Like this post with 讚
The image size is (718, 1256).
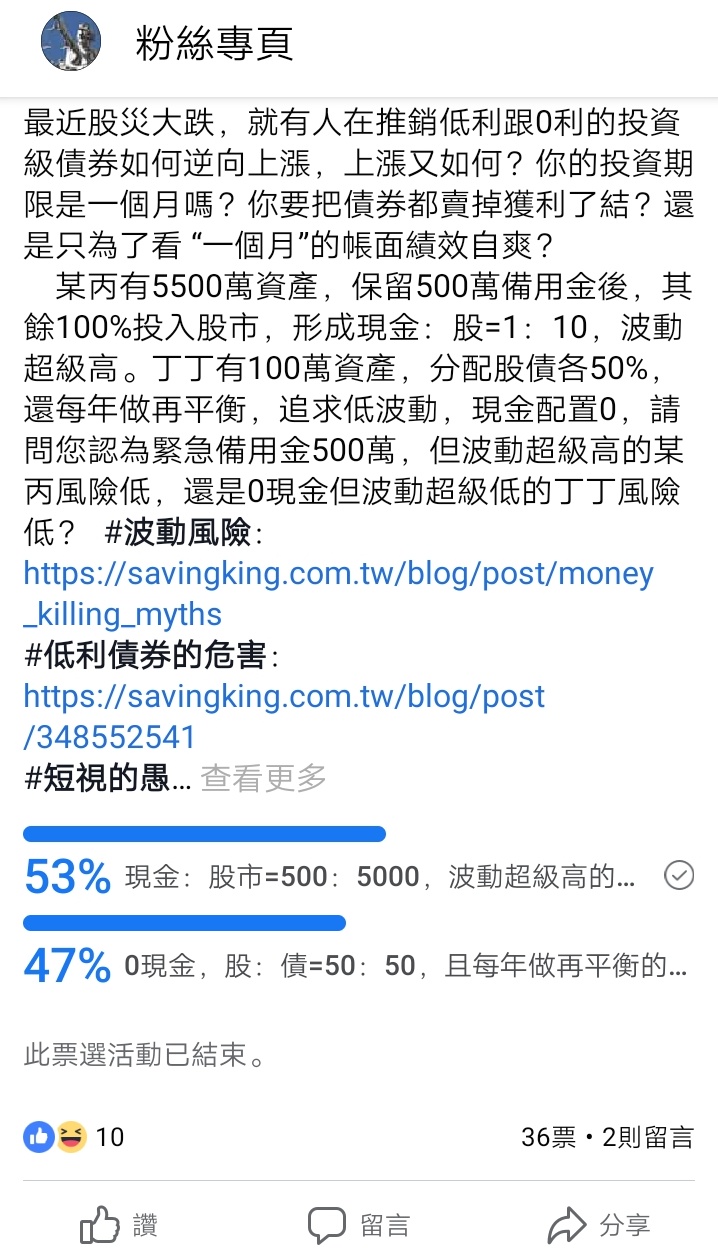(119, 1225)
